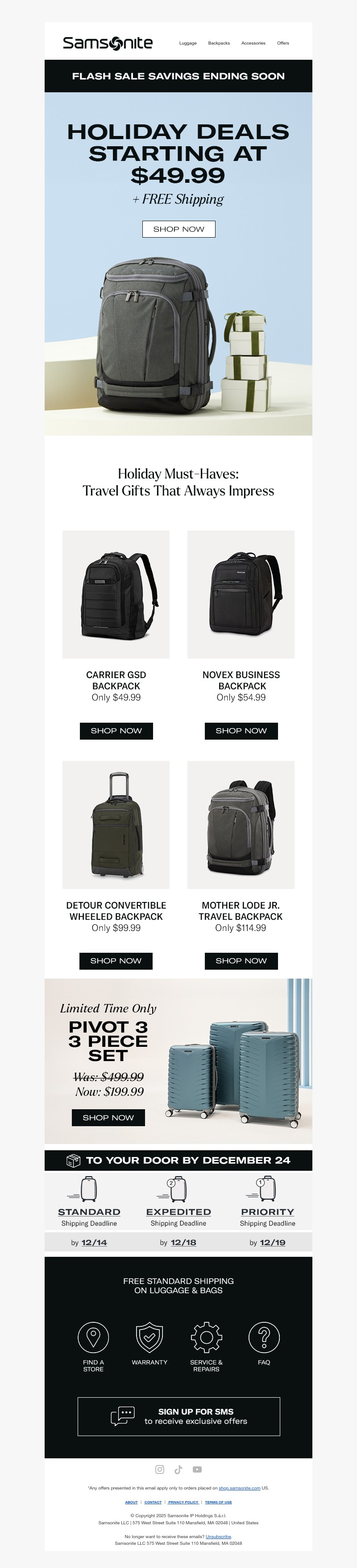Screen dimensions: 357x1568
Task: Tap Shop Now under Holiday Deals banner
Action: [x=178, y=229]
